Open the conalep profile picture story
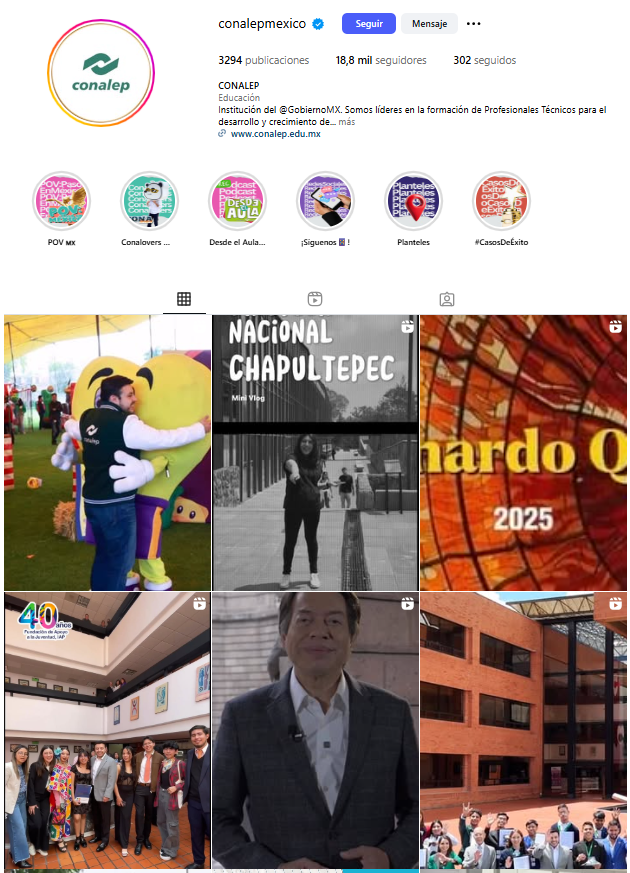 (101, 73)
